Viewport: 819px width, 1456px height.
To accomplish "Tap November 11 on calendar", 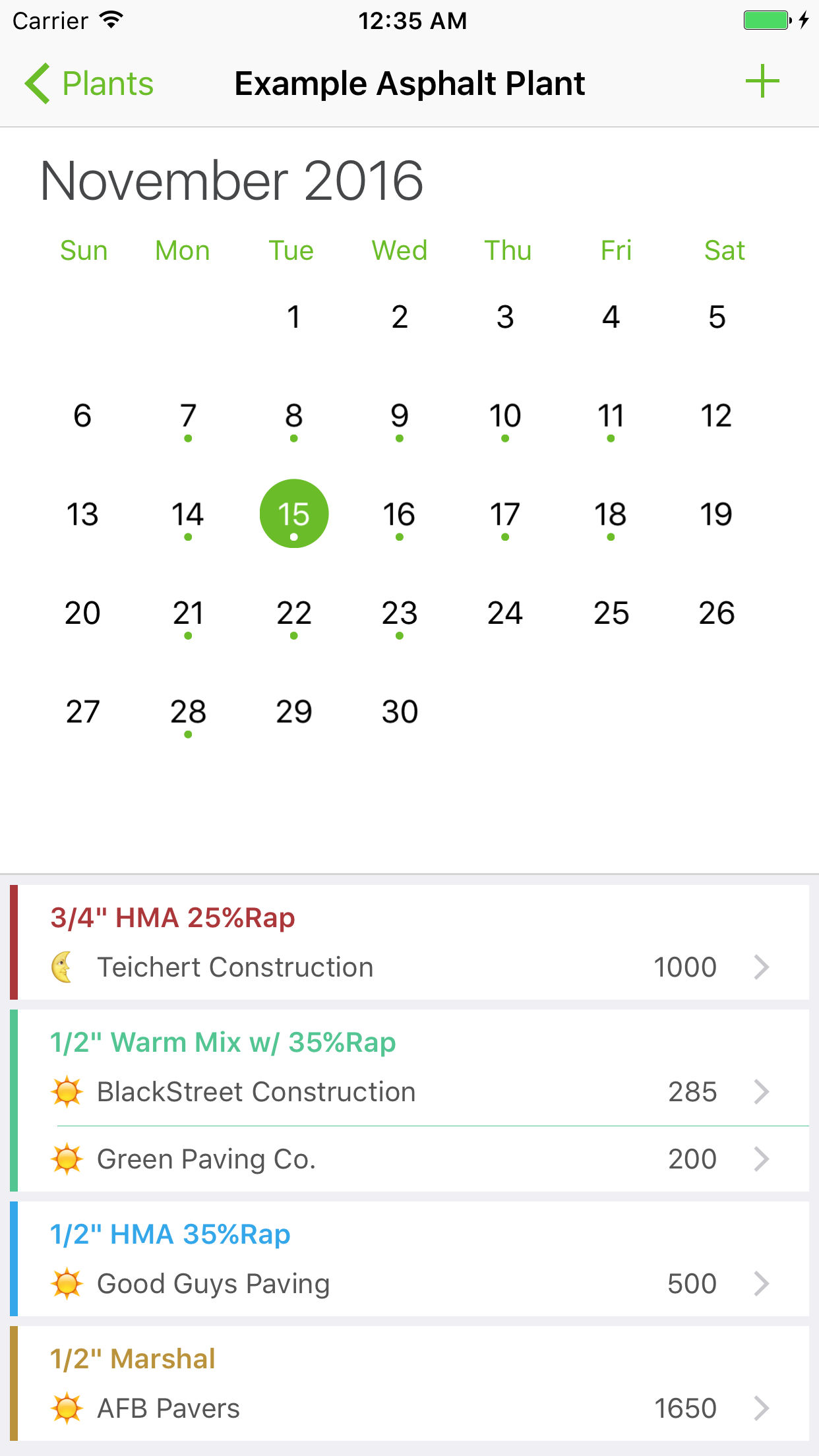I will tap(611, 416).
